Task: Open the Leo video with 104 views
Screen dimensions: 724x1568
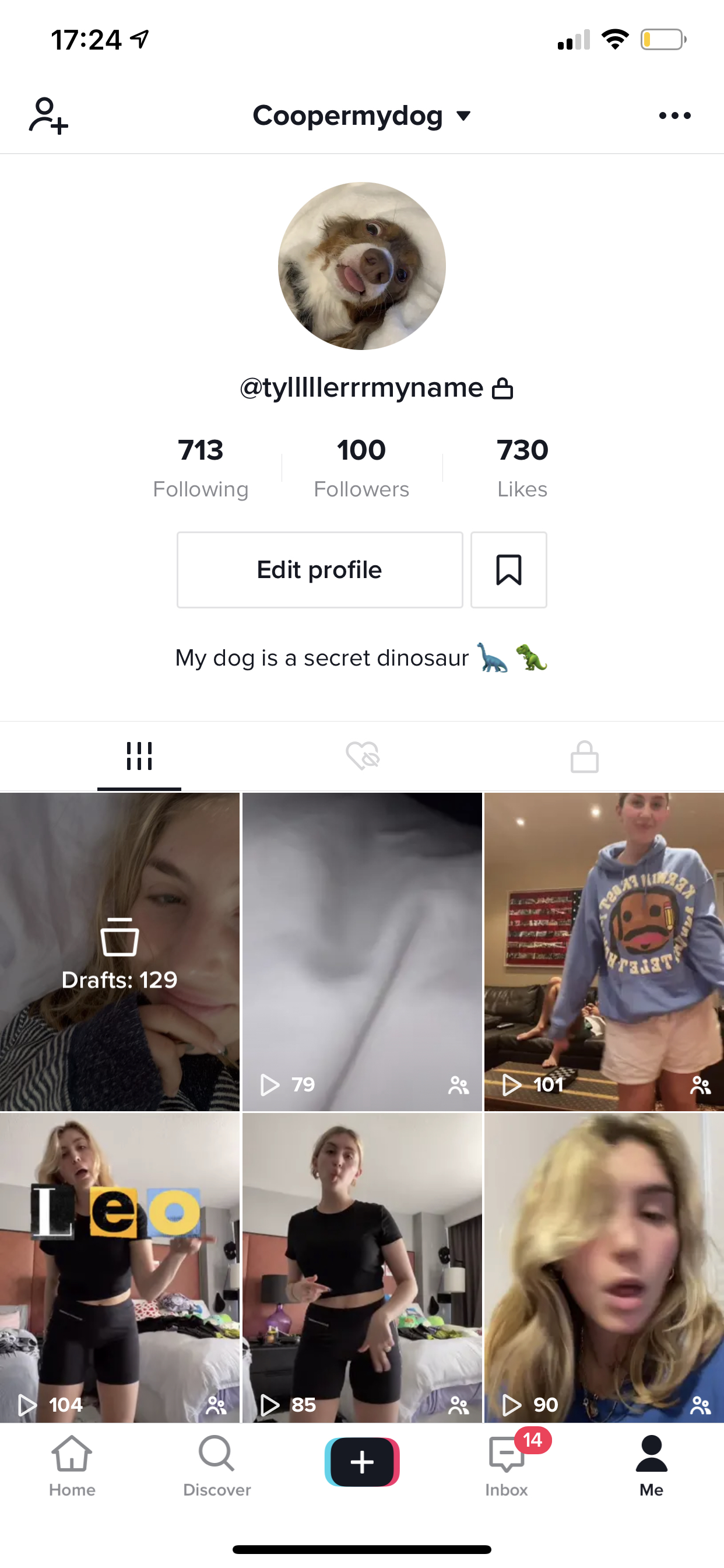Action: (x=120, y=1268)
